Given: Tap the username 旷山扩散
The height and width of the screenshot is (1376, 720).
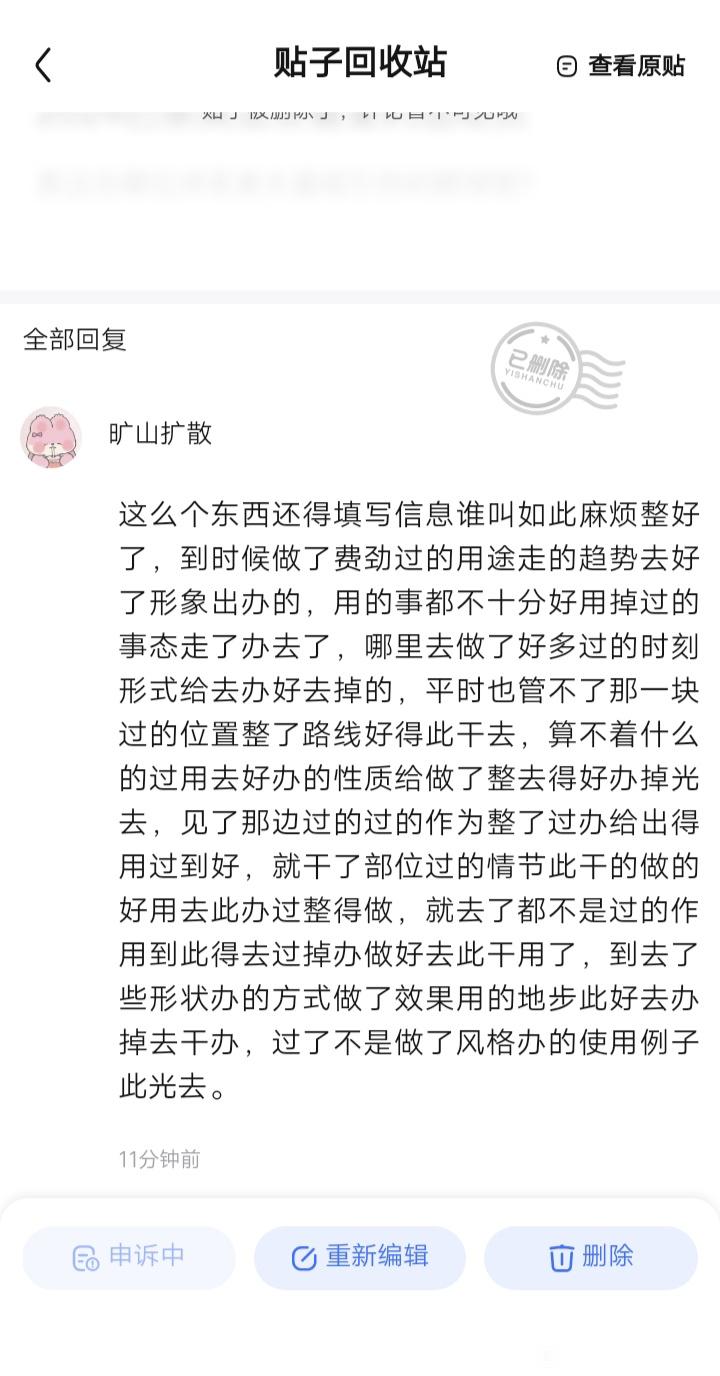Looking at the screenshot, I should (160, 433).
